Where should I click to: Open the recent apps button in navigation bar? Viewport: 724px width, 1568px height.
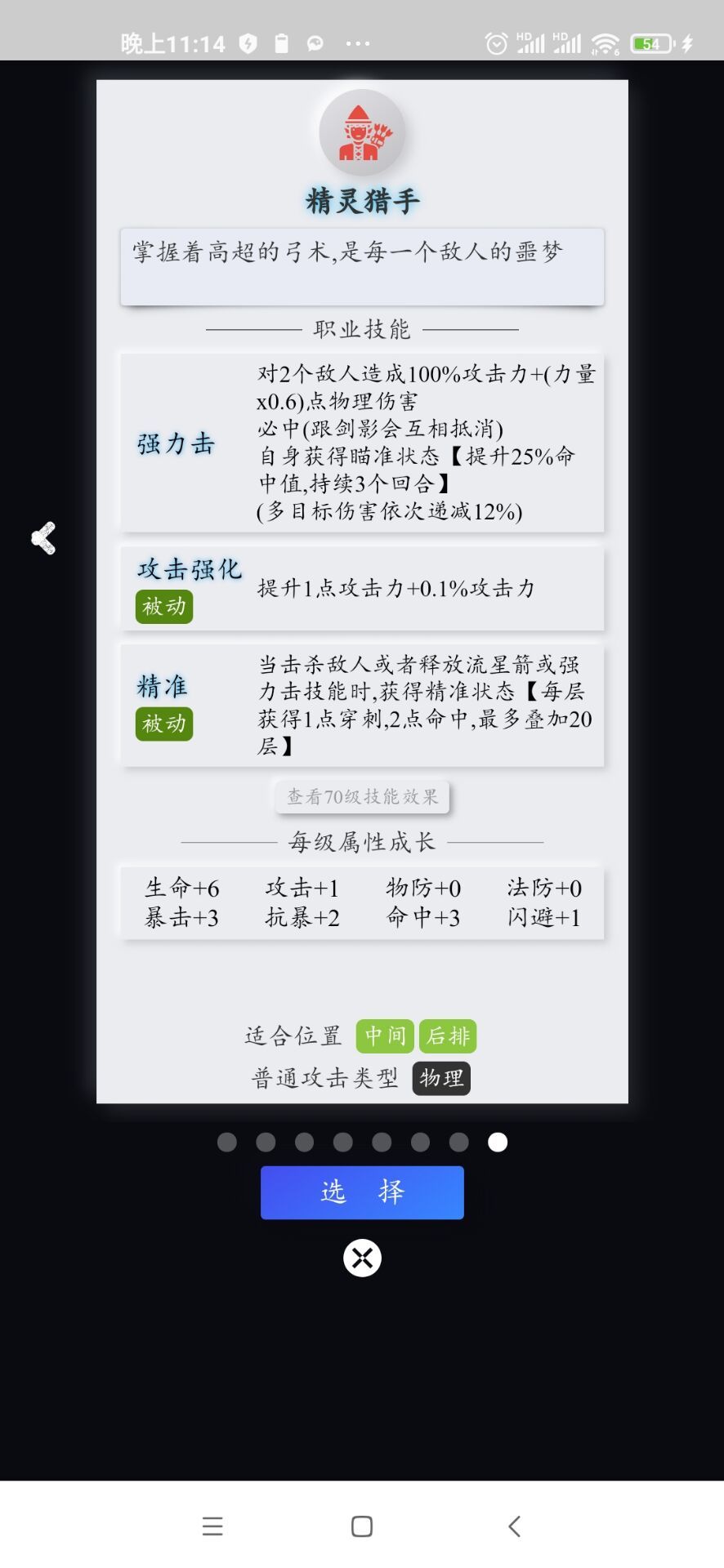click(212, 1526)
